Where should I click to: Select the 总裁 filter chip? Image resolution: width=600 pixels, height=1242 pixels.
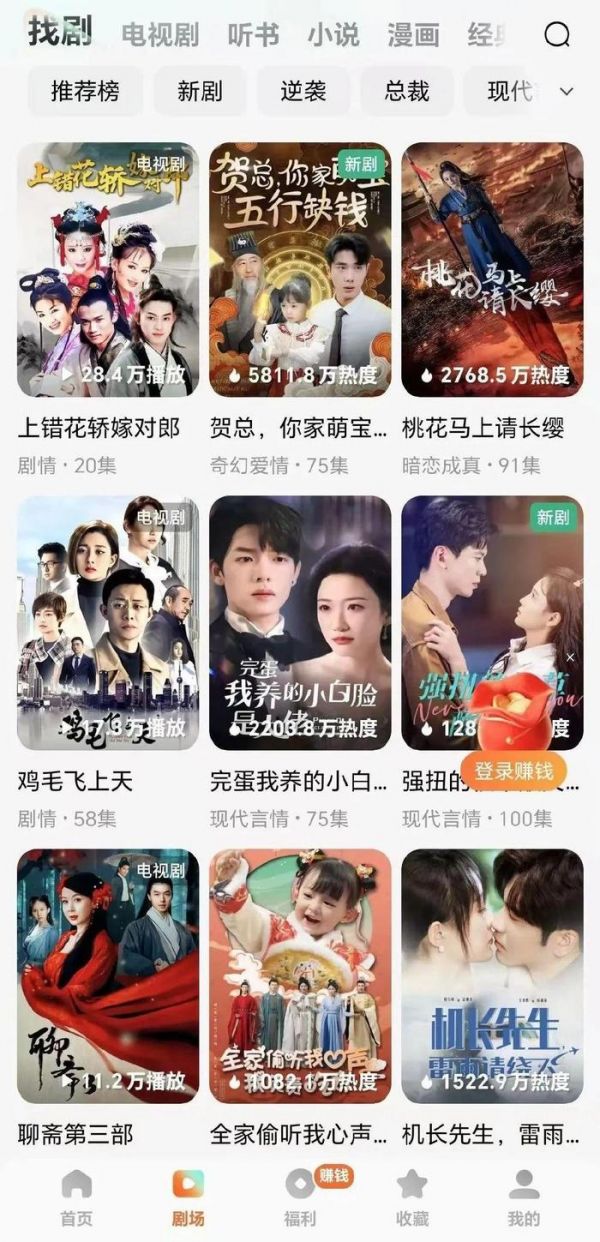tap(407, 91)
